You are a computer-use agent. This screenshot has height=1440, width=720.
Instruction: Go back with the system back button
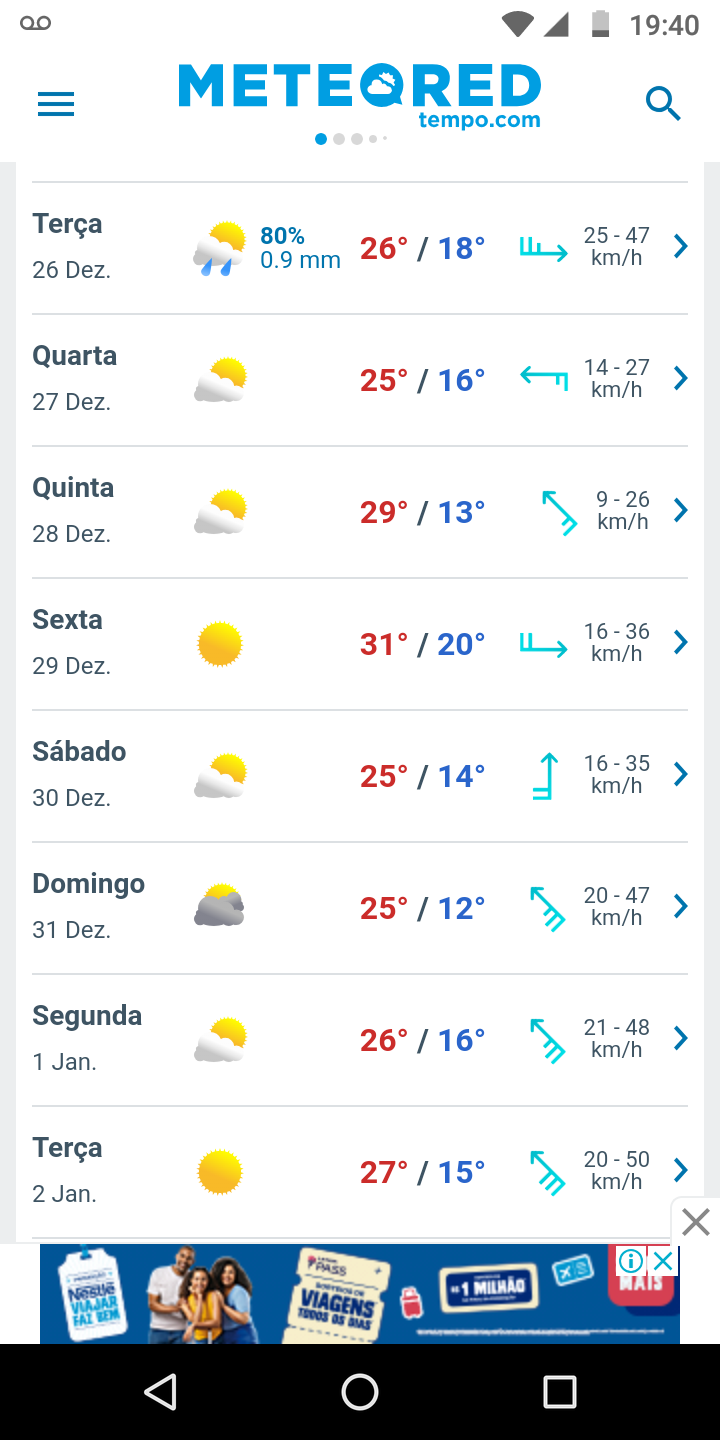point(160,1391)
